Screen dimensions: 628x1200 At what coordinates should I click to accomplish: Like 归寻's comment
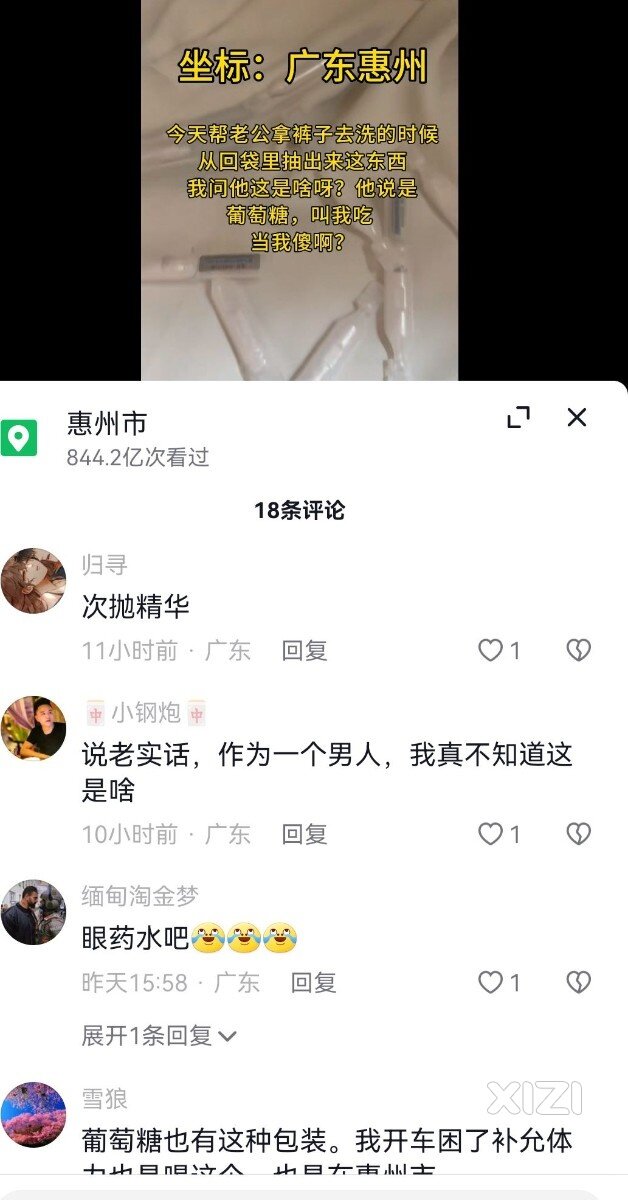[490, 651]
